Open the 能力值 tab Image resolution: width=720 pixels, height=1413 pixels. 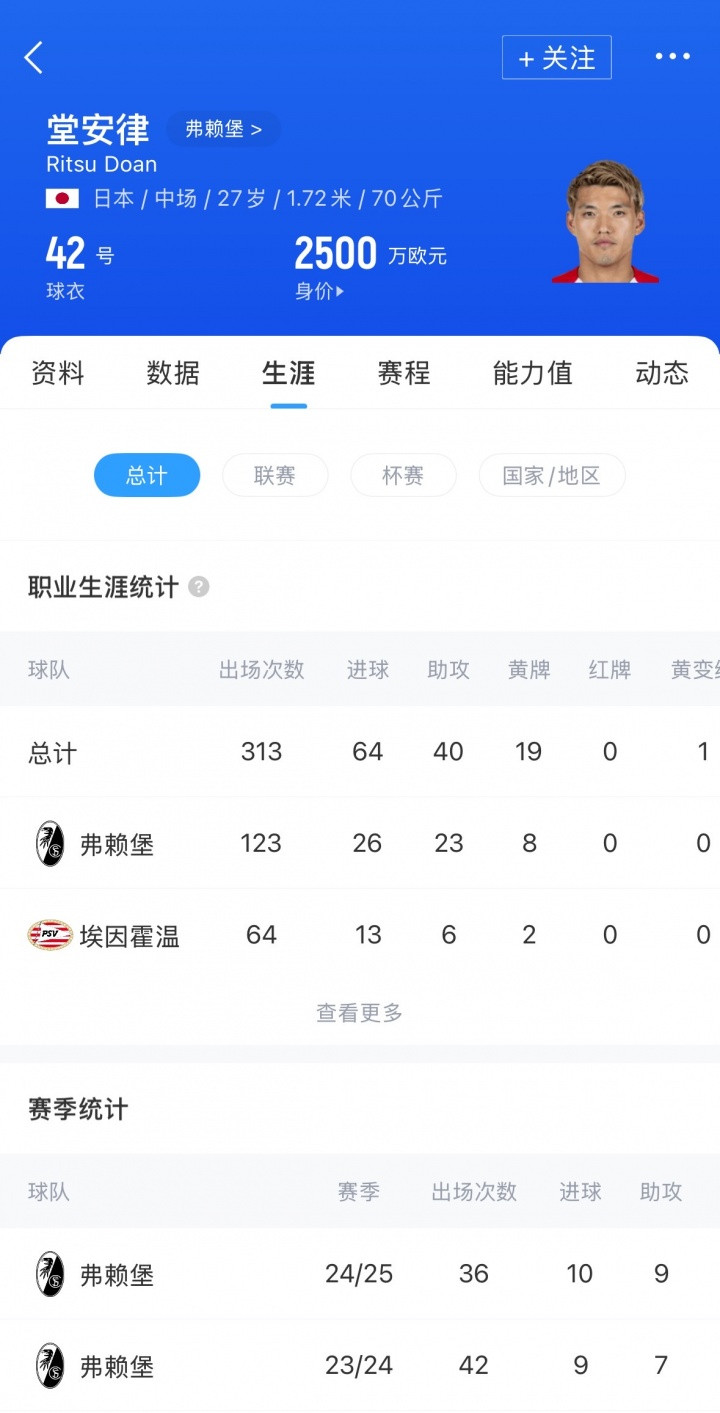(532, 373)
